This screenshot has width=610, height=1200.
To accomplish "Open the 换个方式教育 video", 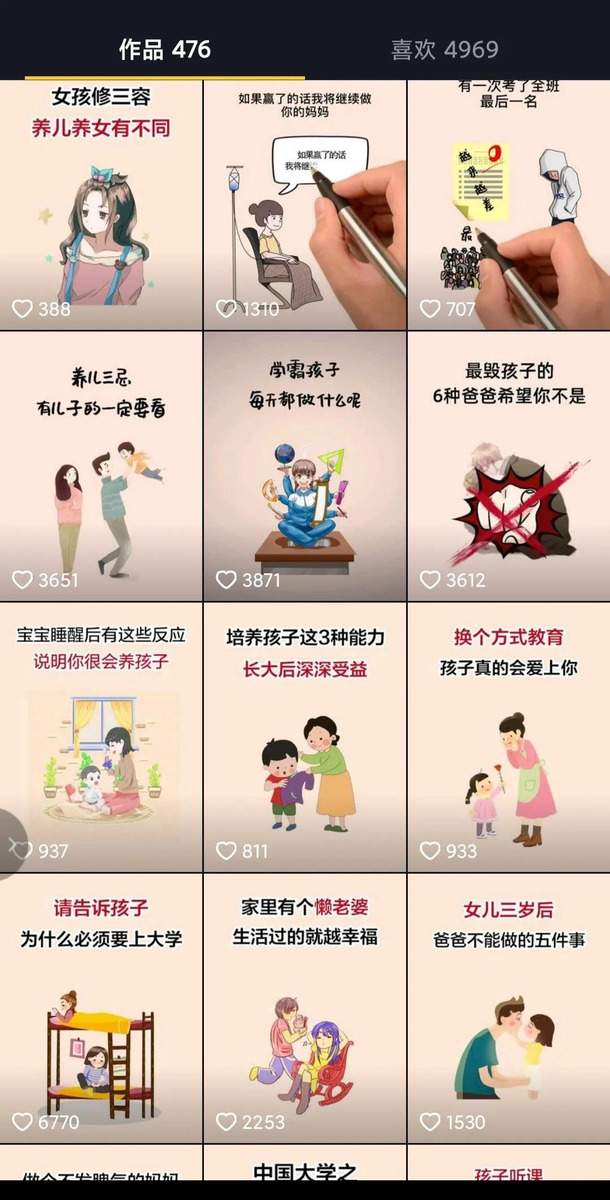I will point(508,737).
